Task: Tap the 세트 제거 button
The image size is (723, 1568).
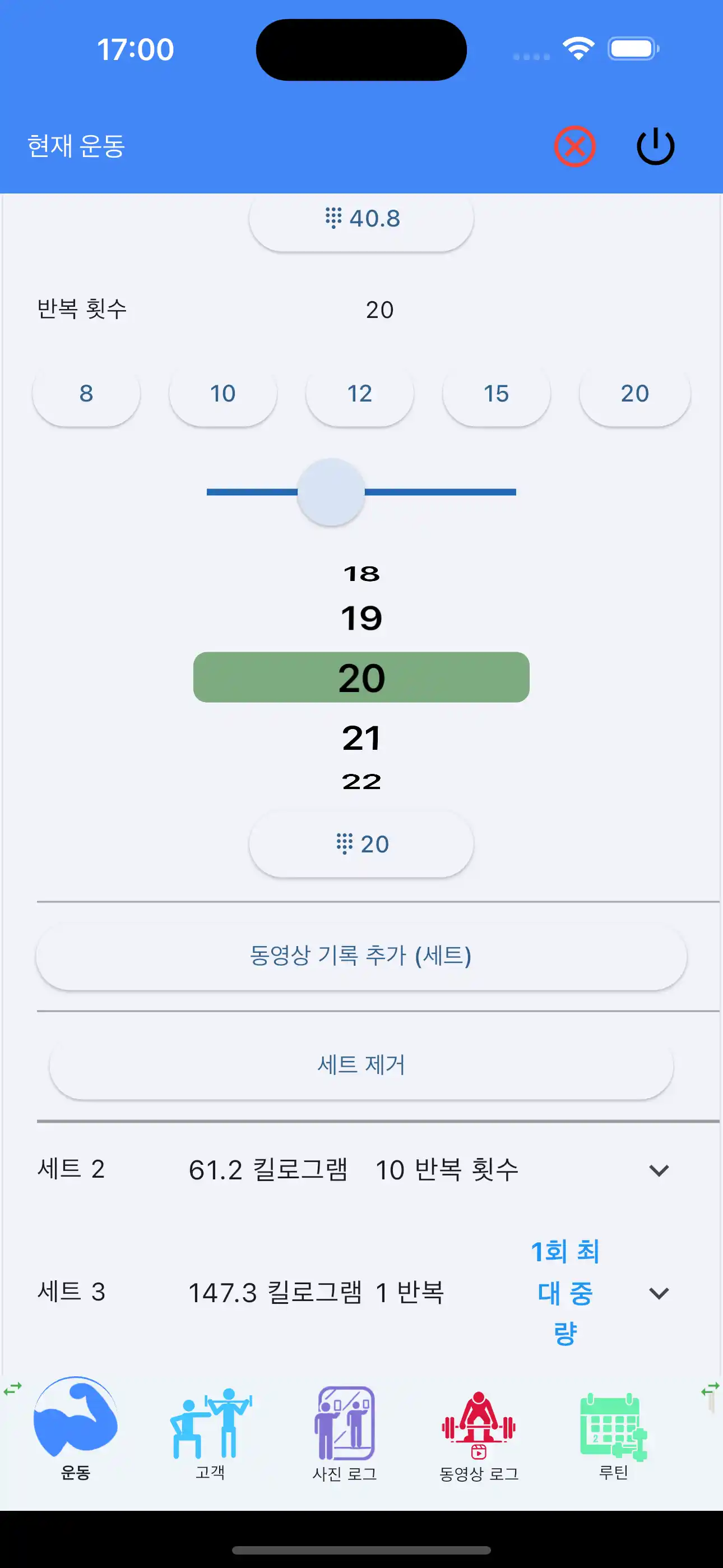Action: tap(361, 1064)
